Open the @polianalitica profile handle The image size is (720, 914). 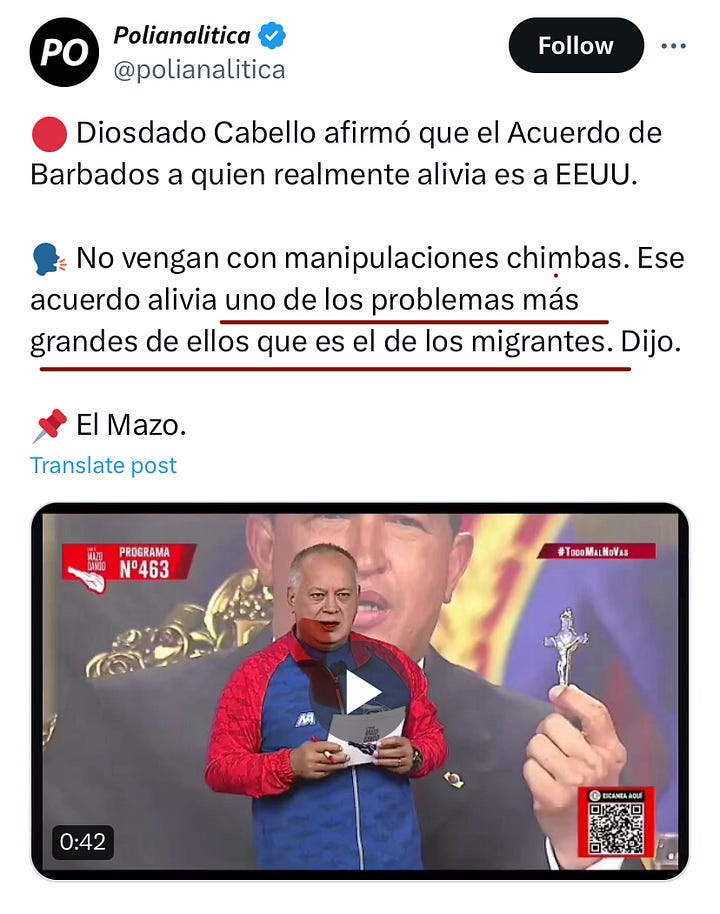tap(199, 69)
